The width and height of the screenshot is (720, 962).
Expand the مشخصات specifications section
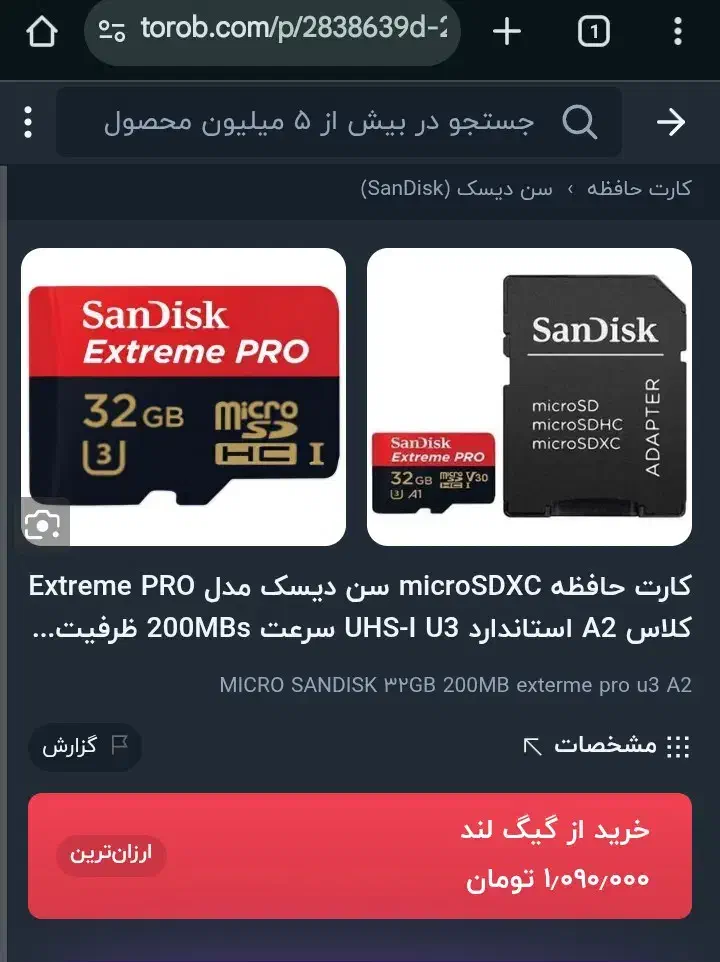[600, 745]
